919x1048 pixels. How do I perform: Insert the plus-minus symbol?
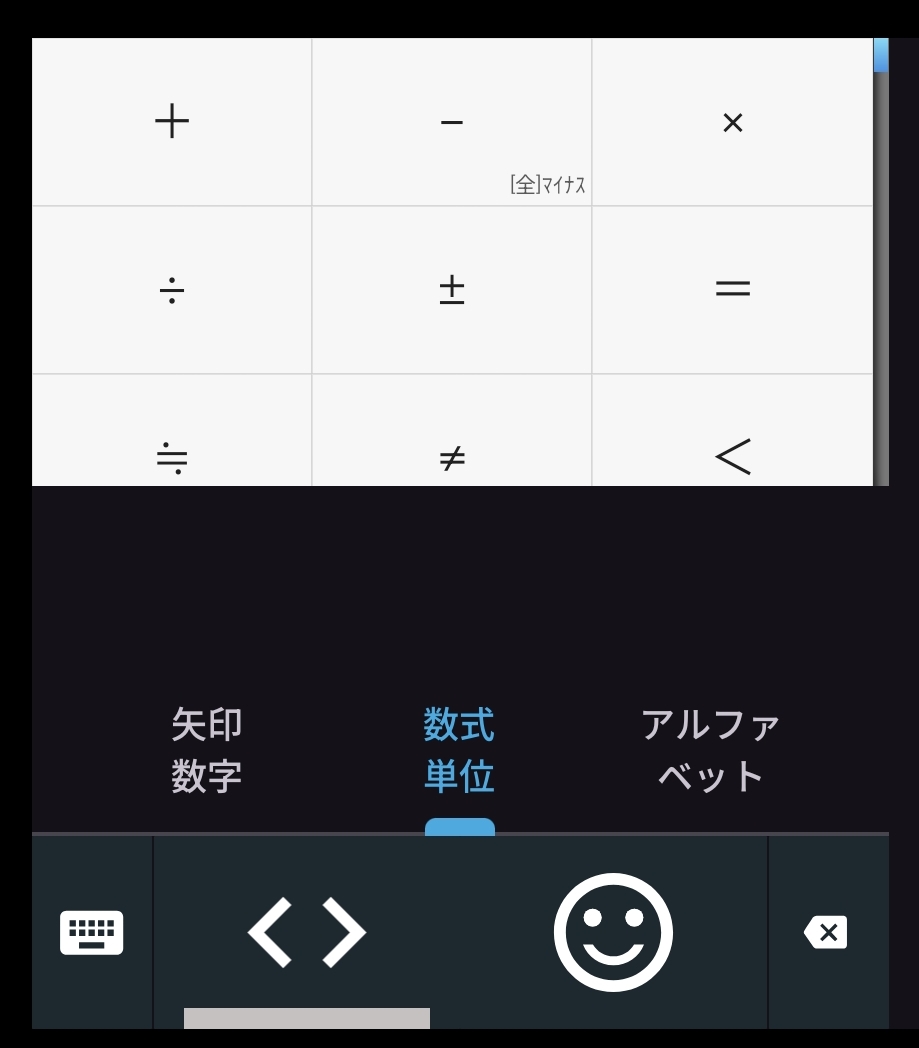tap(451, 290)
